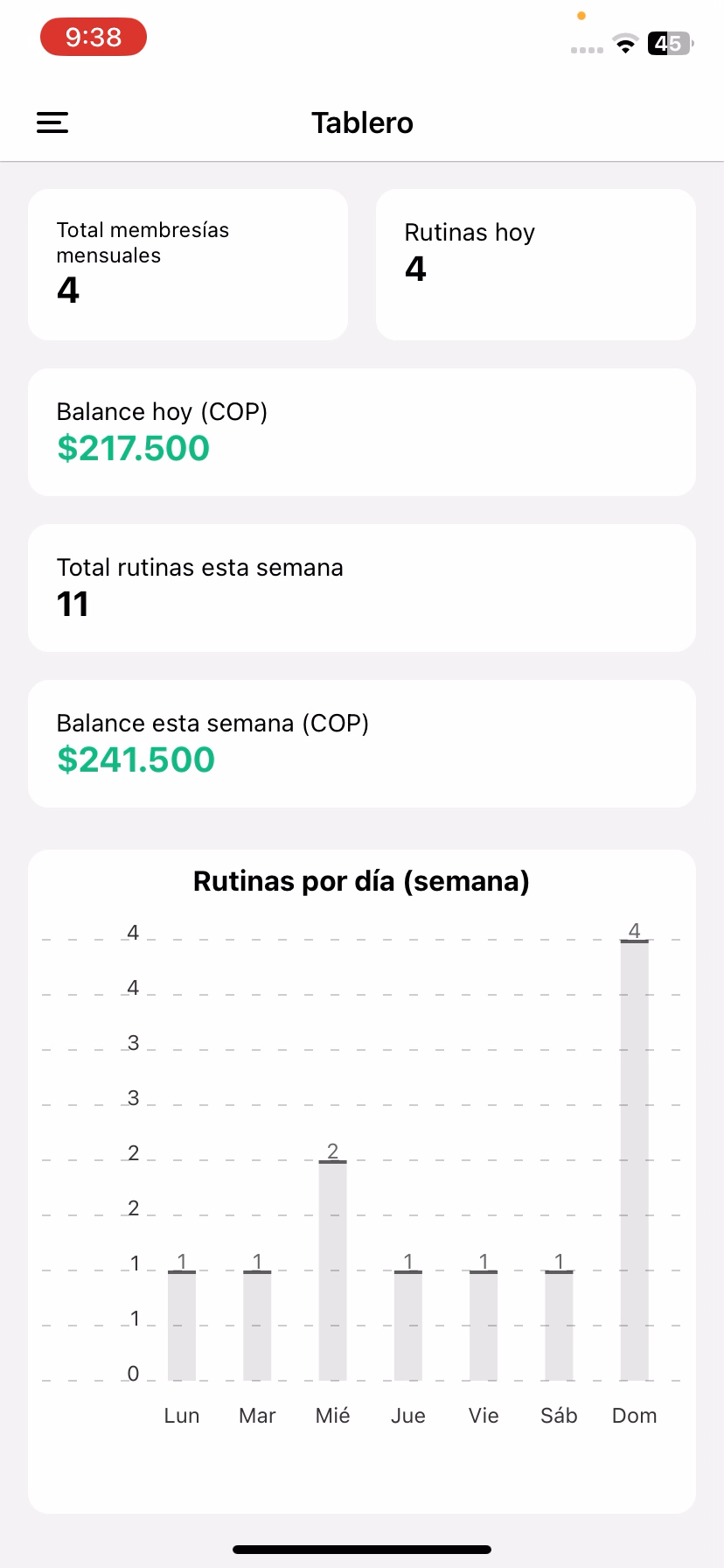
Task: Tap the orange recording indicator dot
Action: click(581, 16)
